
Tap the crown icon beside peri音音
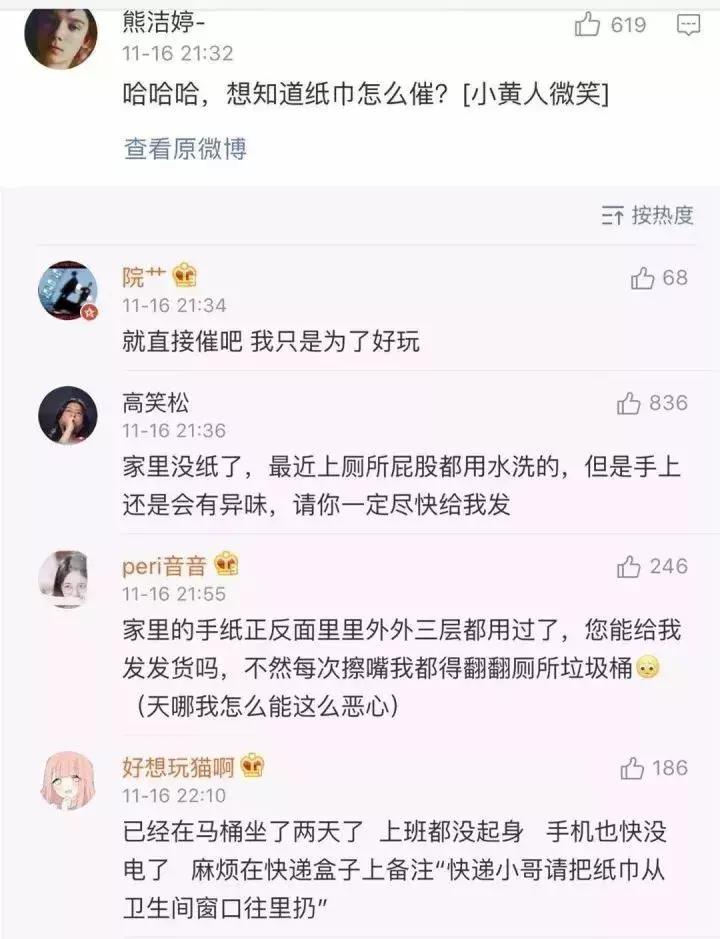point(225,566)
